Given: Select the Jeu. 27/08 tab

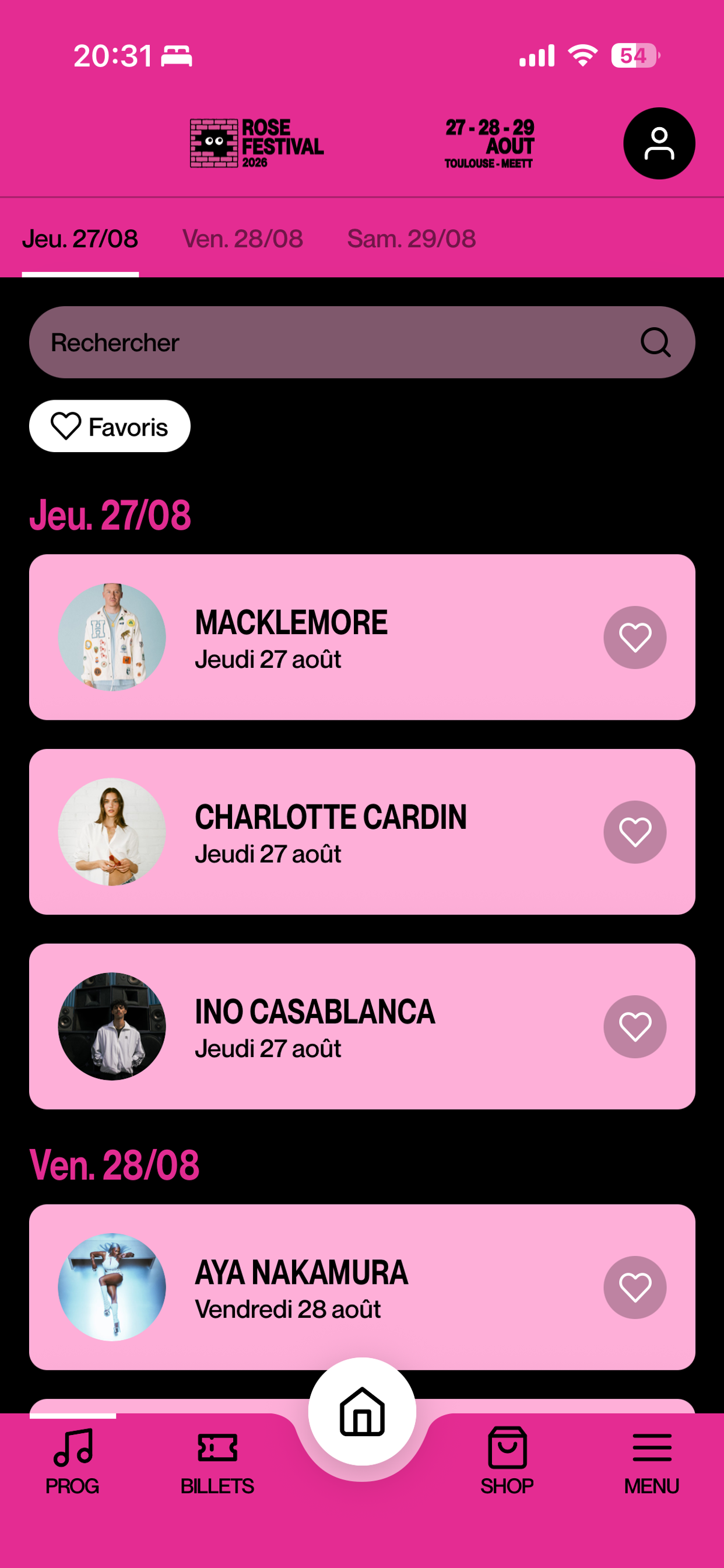Looking at the screenshot, I should pos(80,239).
